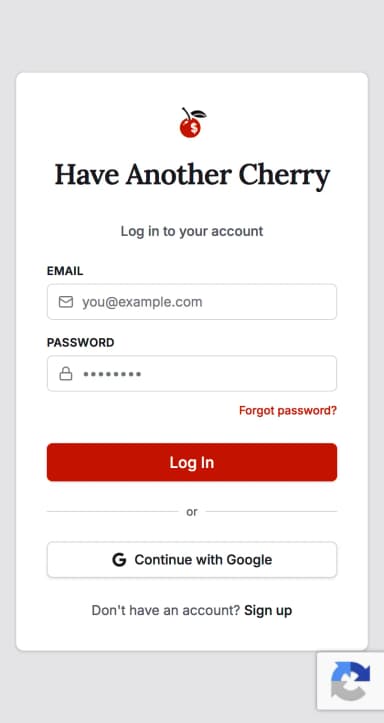Open the reCAPTCHA badge

click(x=350, y=681)
